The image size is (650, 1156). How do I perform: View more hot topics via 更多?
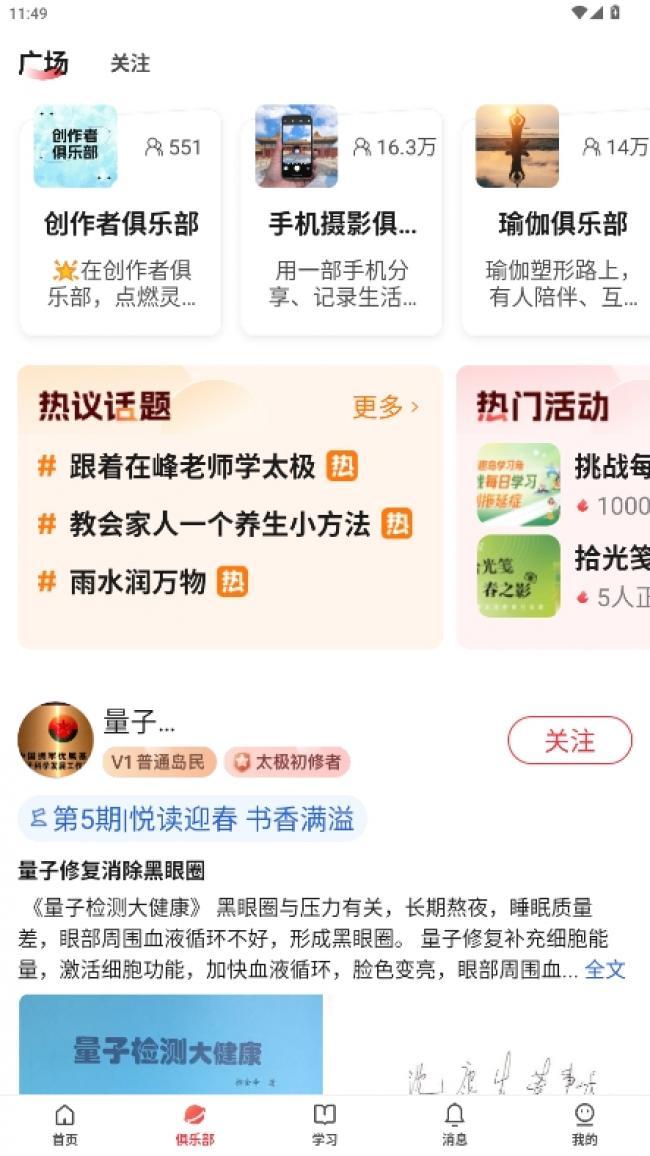385,407
